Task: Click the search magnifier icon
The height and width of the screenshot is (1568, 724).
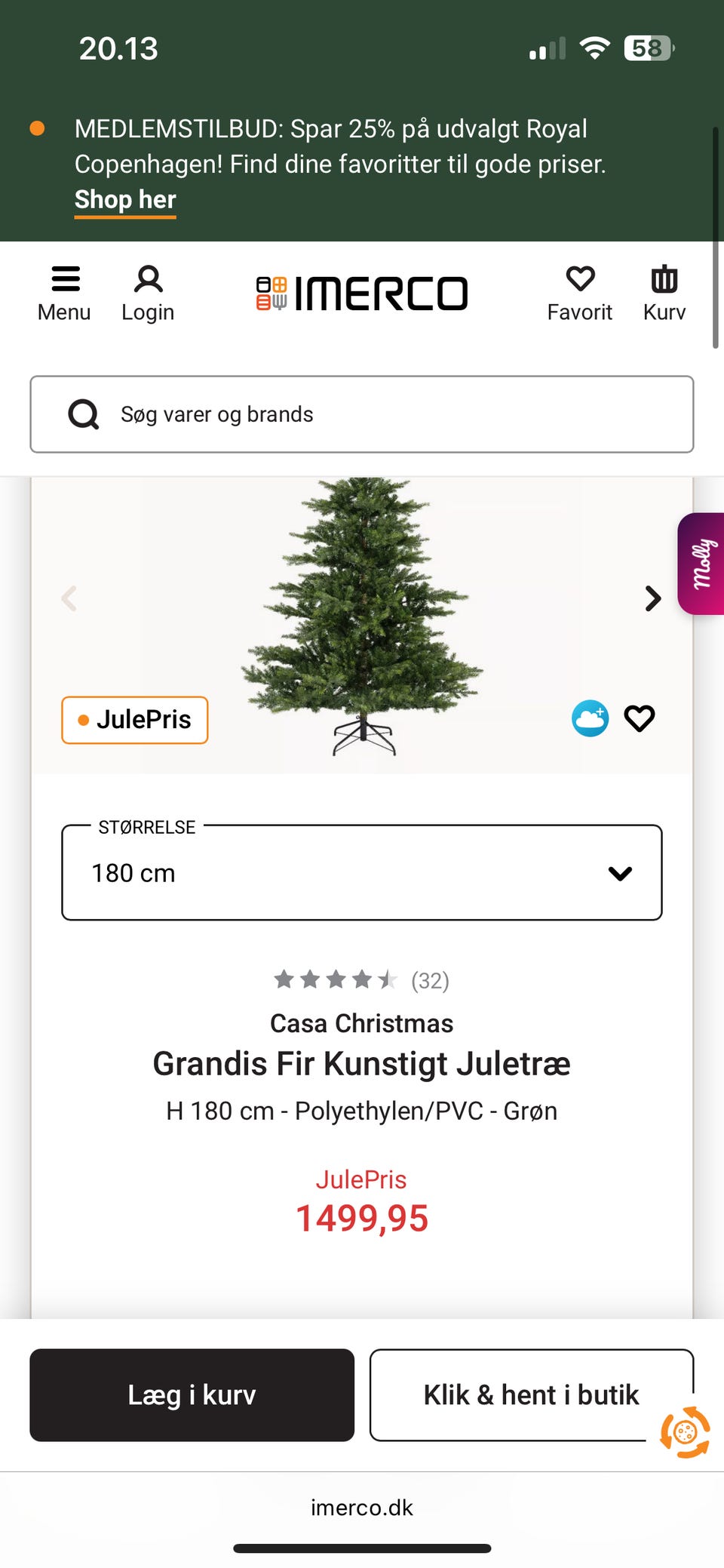Action: pyautogui.click(x=84, y=414)
